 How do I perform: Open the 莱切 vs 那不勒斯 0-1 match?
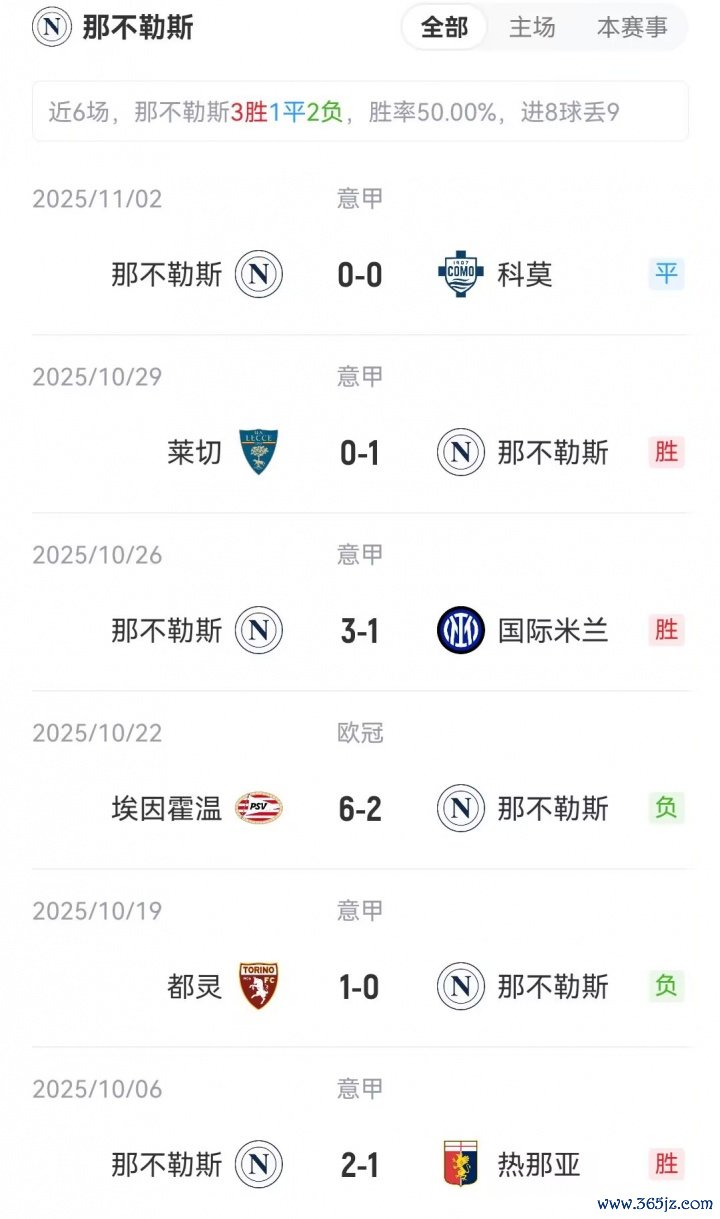pyautogui.click(x=360, y=452)
